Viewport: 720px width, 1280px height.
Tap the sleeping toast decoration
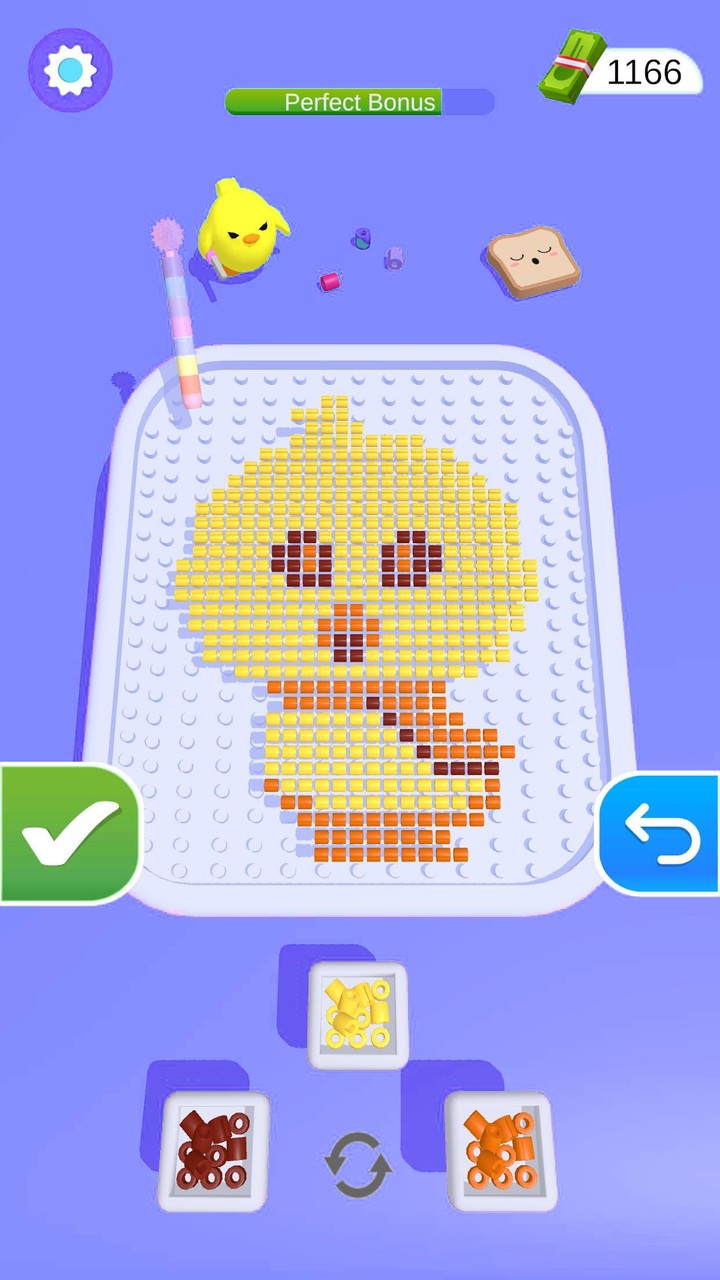[530, 258]
